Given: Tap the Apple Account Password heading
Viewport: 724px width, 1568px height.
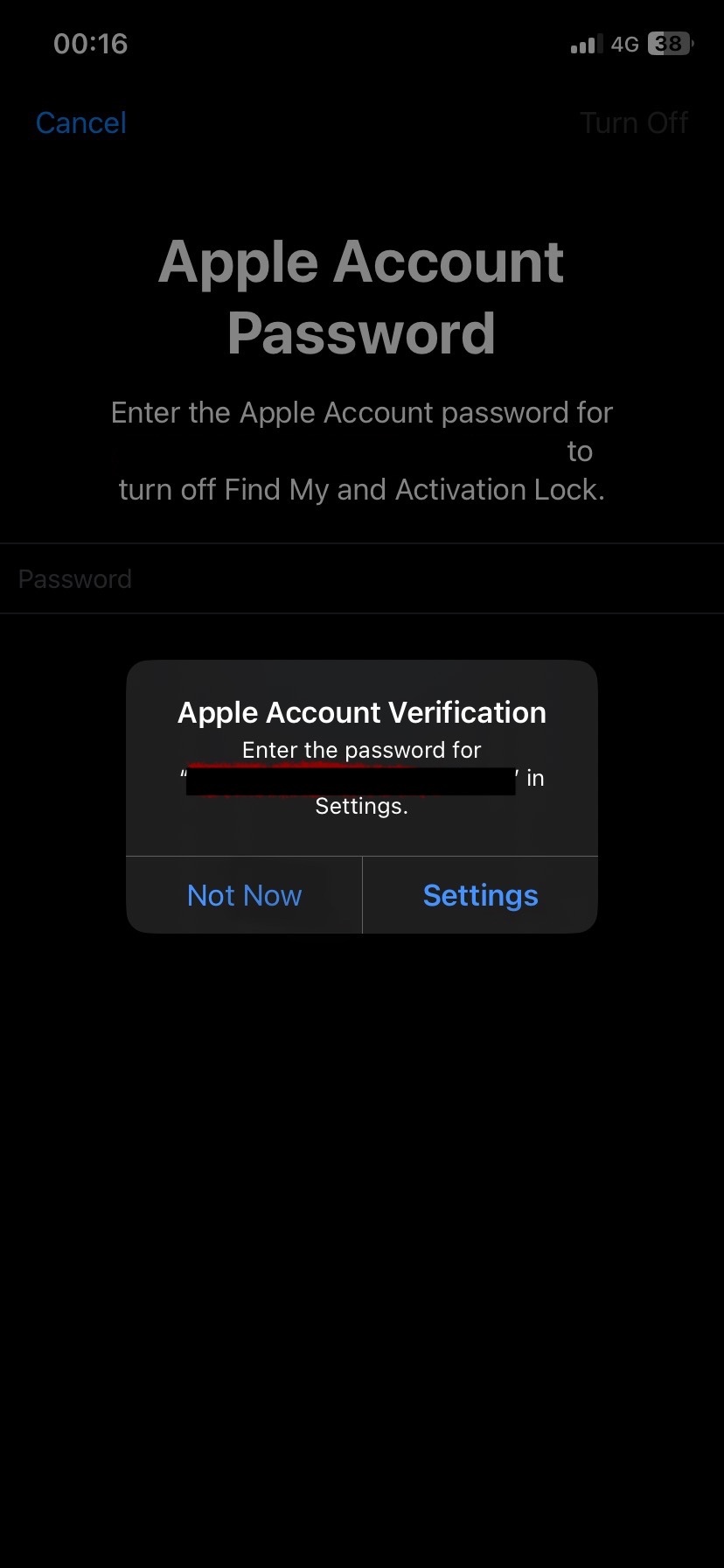Looking at the screenshot, I should [x=361, y=296].
